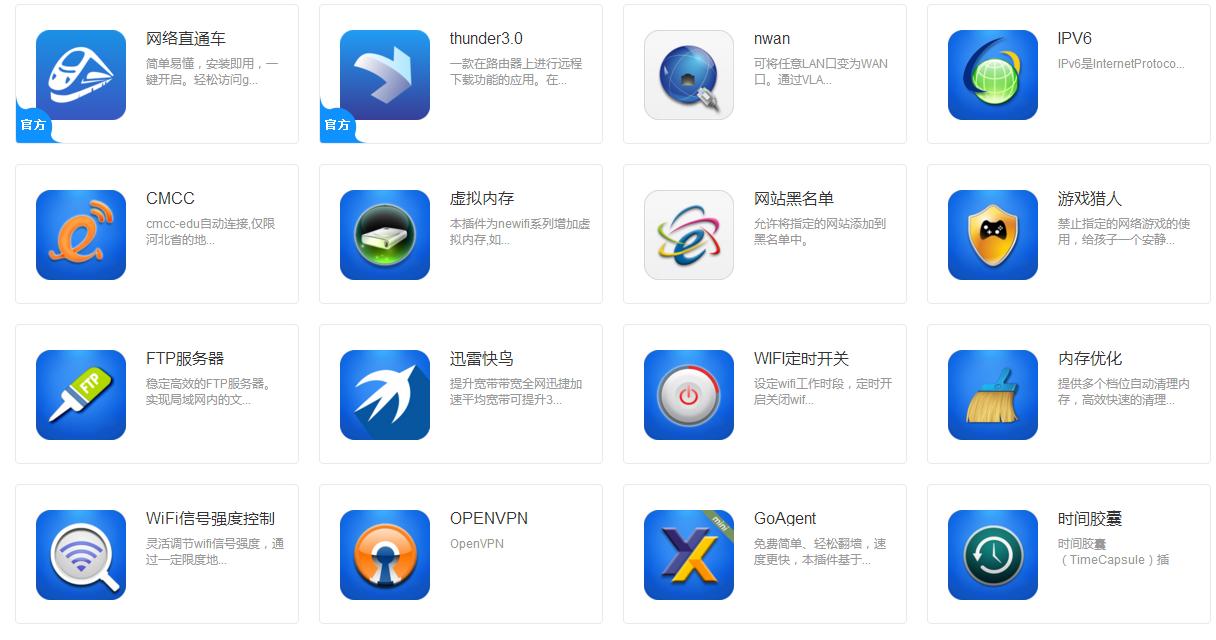1216x640 pixels.
Task: Select the nwan plugin card
Action: (765, 74)
